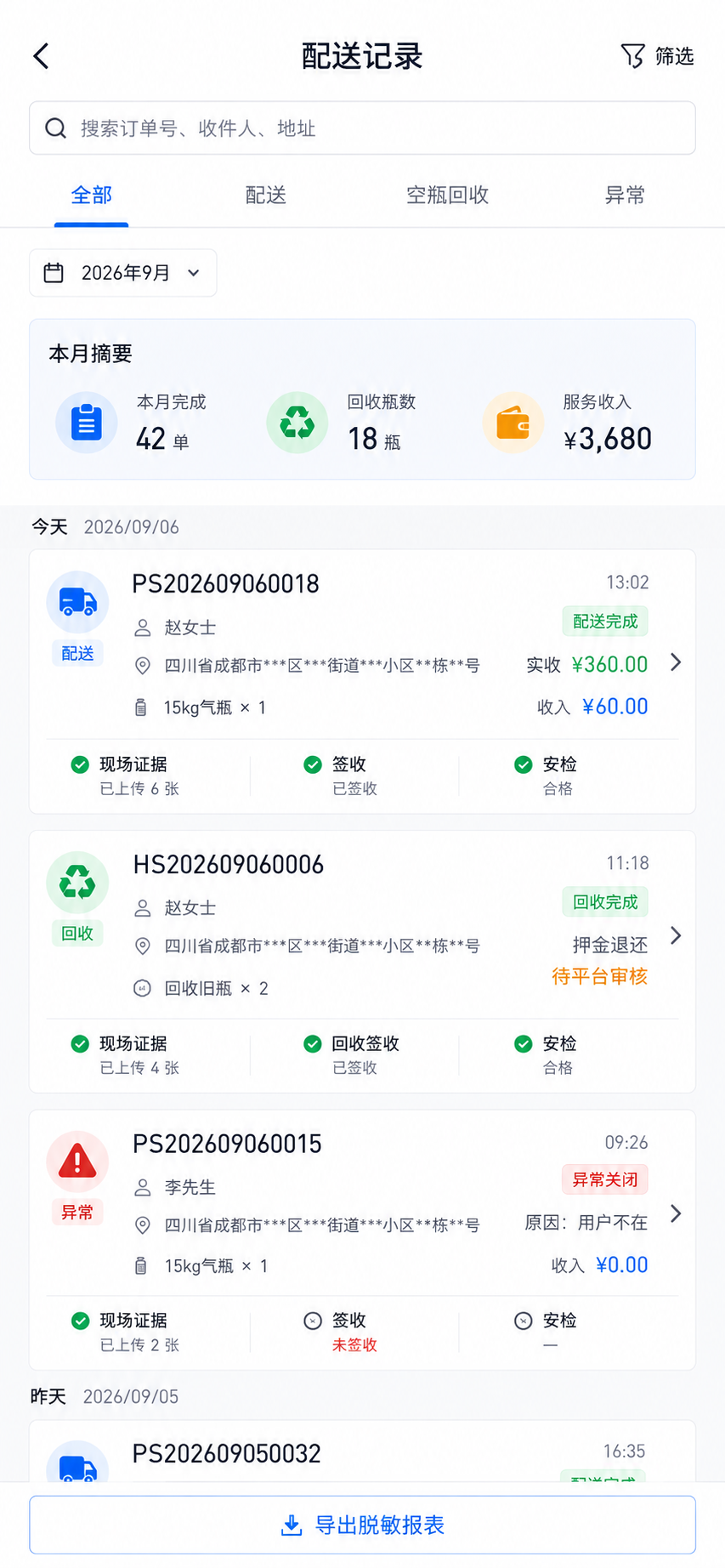Open abnormal order PS202609060015

click(362, 1240)
